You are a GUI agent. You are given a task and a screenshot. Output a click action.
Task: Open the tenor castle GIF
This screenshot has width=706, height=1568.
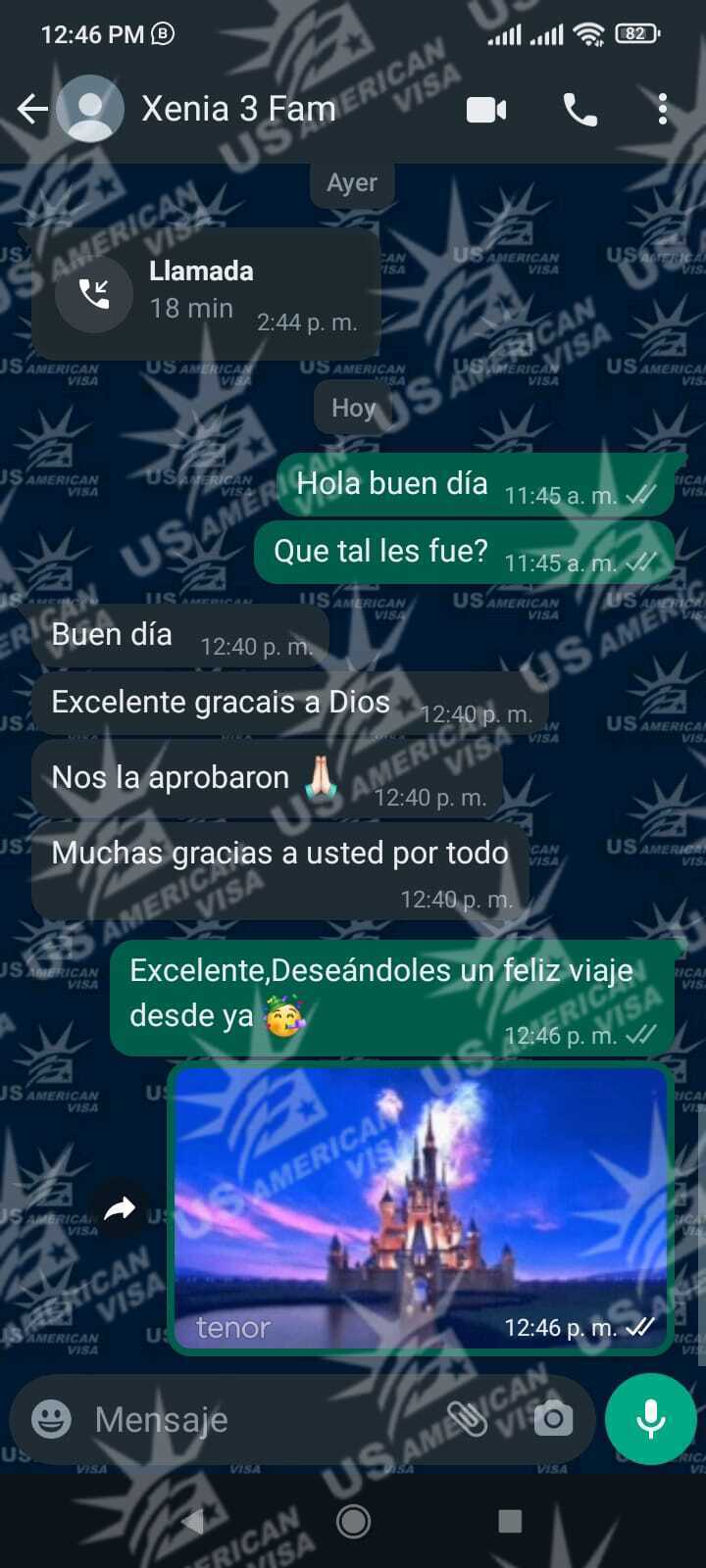pos(422,1207)
